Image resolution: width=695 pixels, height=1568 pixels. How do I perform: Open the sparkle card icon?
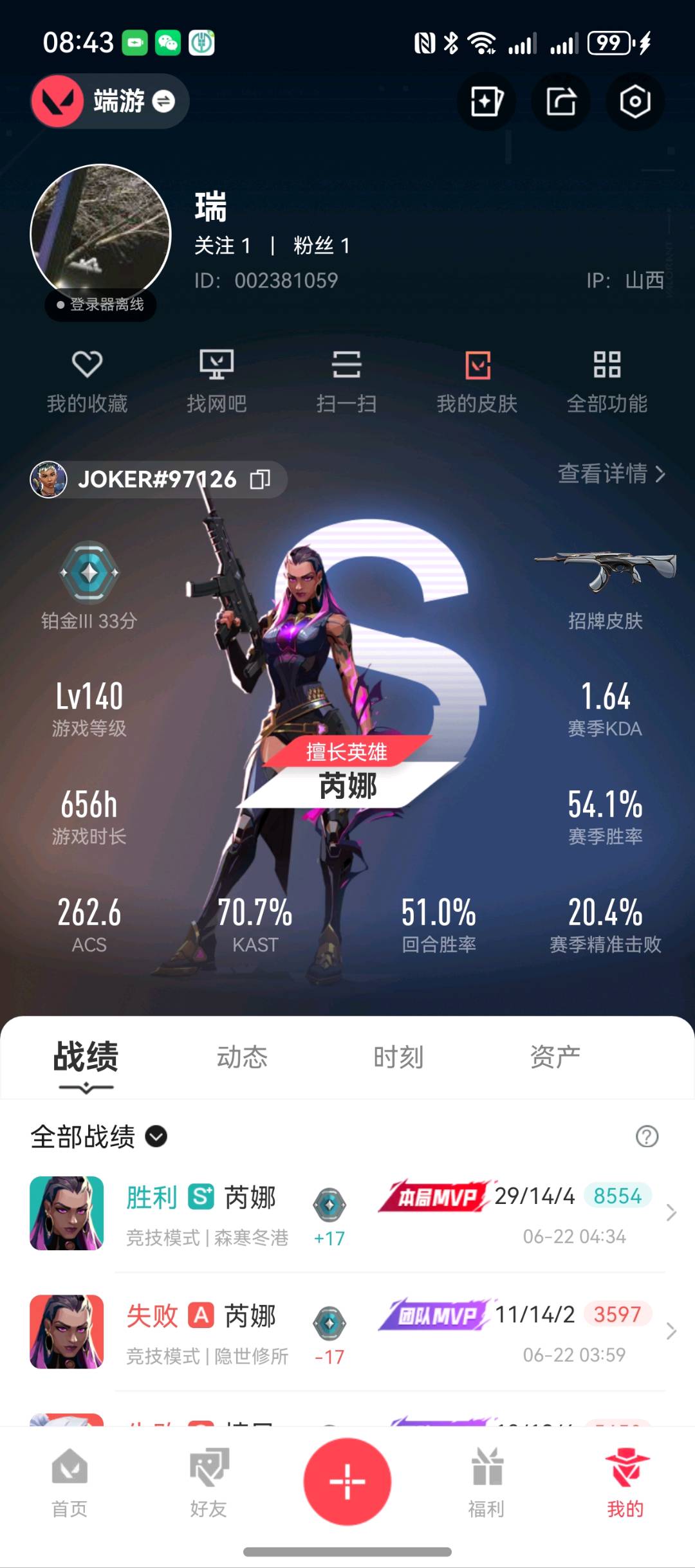[x=486, y=102]
